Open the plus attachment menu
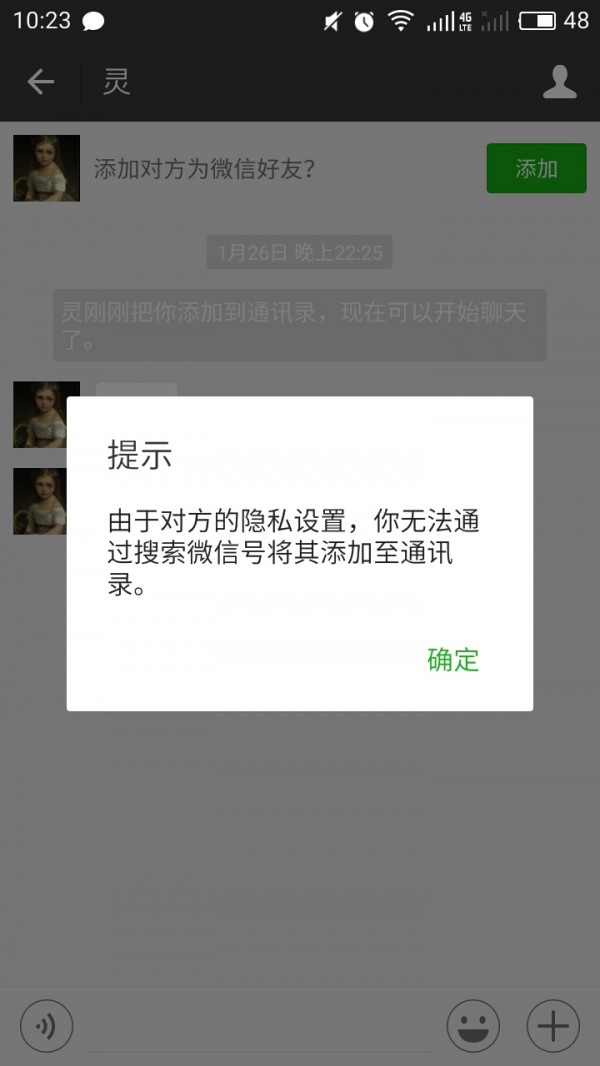This screenshot has height=1066, width=600. coord(553,1025)
